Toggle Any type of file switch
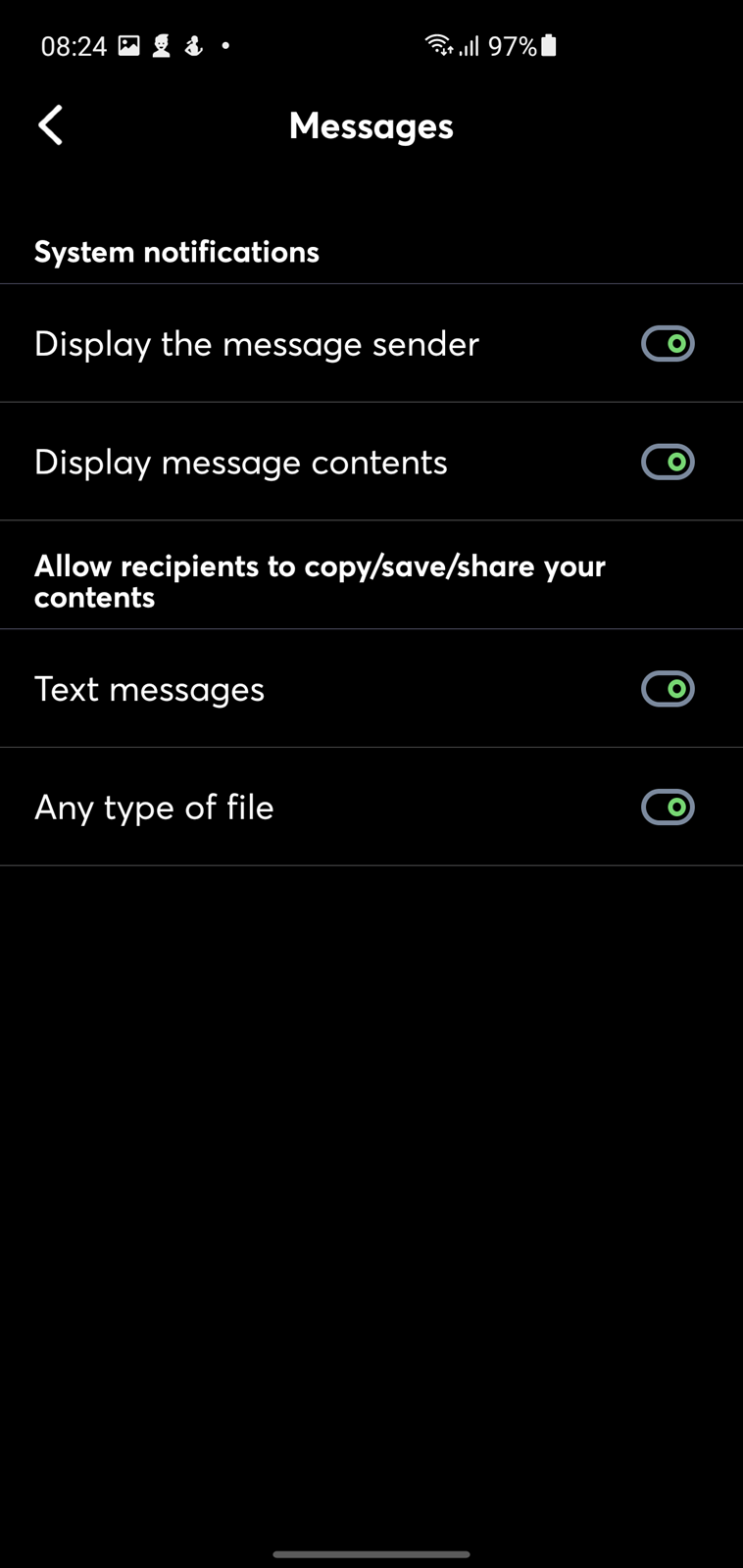Image resolution: width=743 pixels, height=1568 pixels. tap(668, 808)
